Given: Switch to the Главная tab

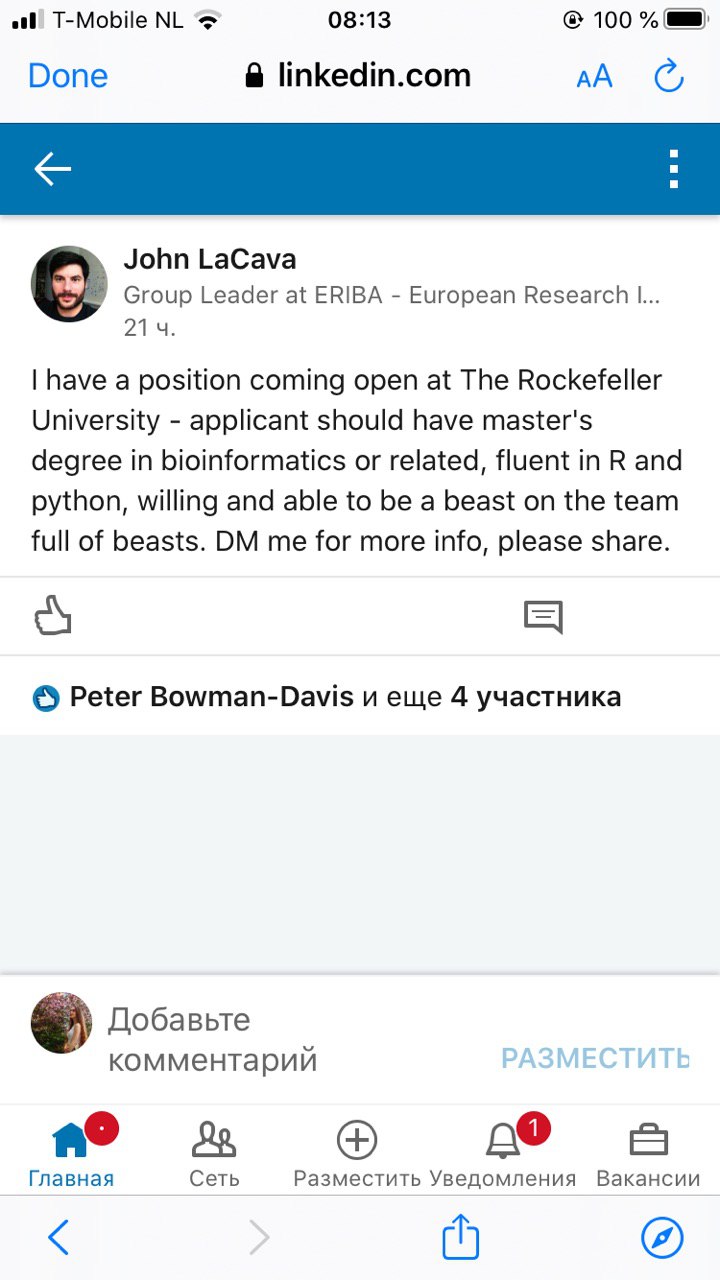Looking at the screenshot, I should point(71,1154).
